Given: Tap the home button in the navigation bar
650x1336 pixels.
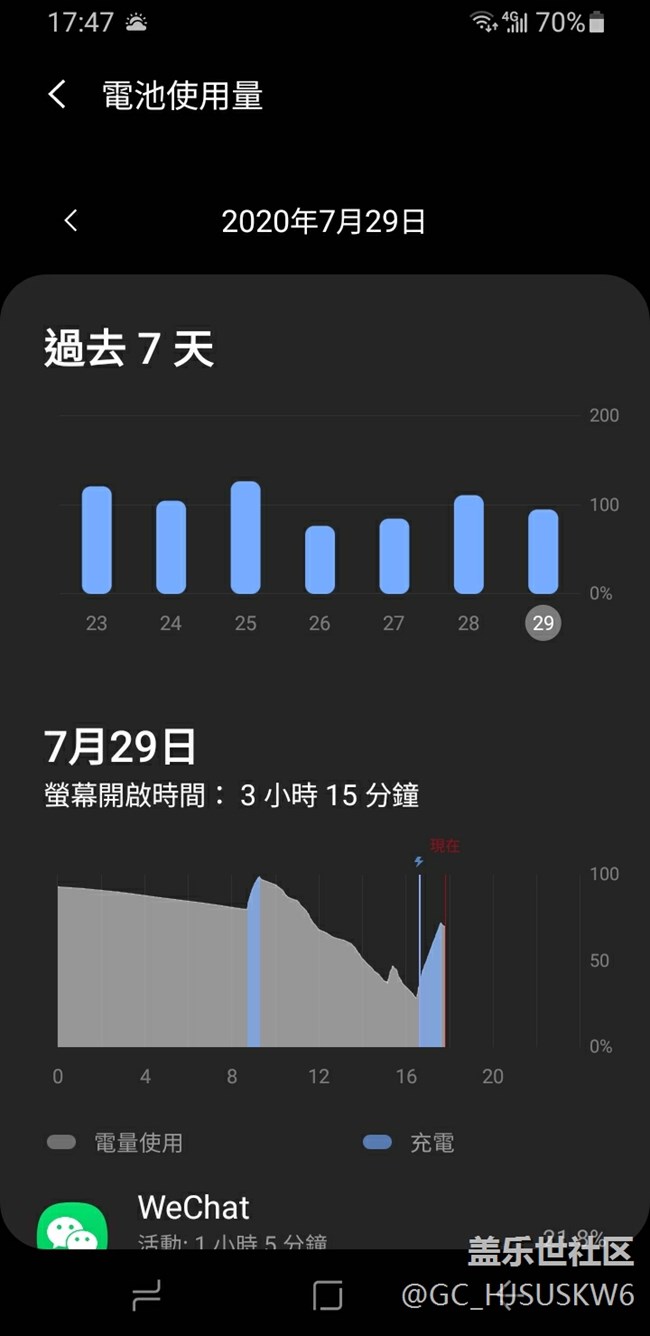Looking at the screenshot, I should pyautogui.click(x=327, y=1296).
